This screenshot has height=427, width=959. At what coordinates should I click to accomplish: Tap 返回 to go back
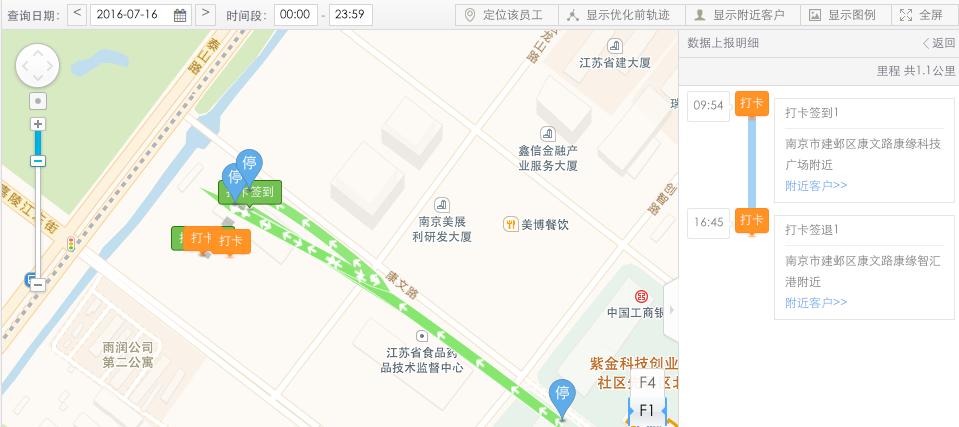938,43
